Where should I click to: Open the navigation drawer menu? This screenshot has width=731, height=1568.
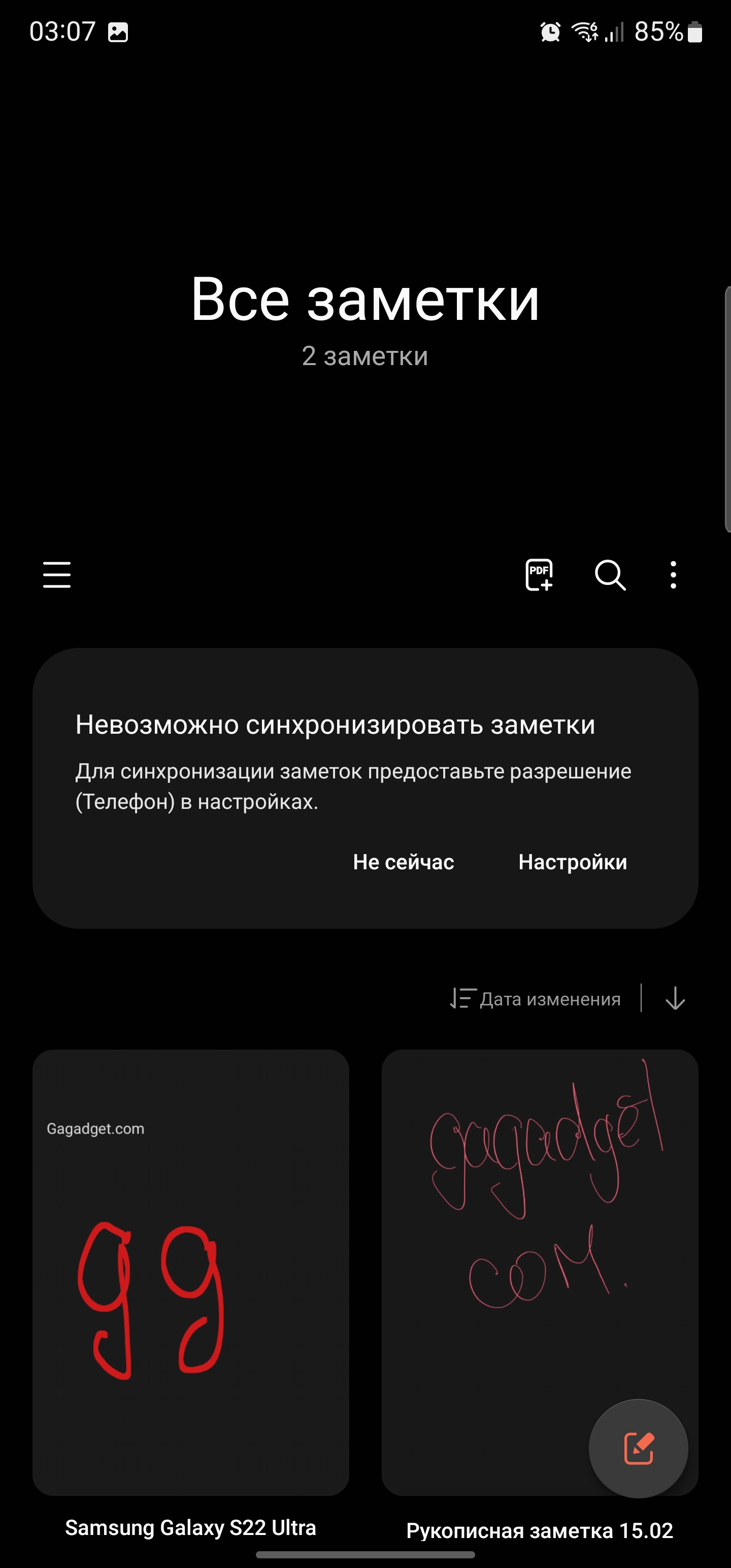57,575
